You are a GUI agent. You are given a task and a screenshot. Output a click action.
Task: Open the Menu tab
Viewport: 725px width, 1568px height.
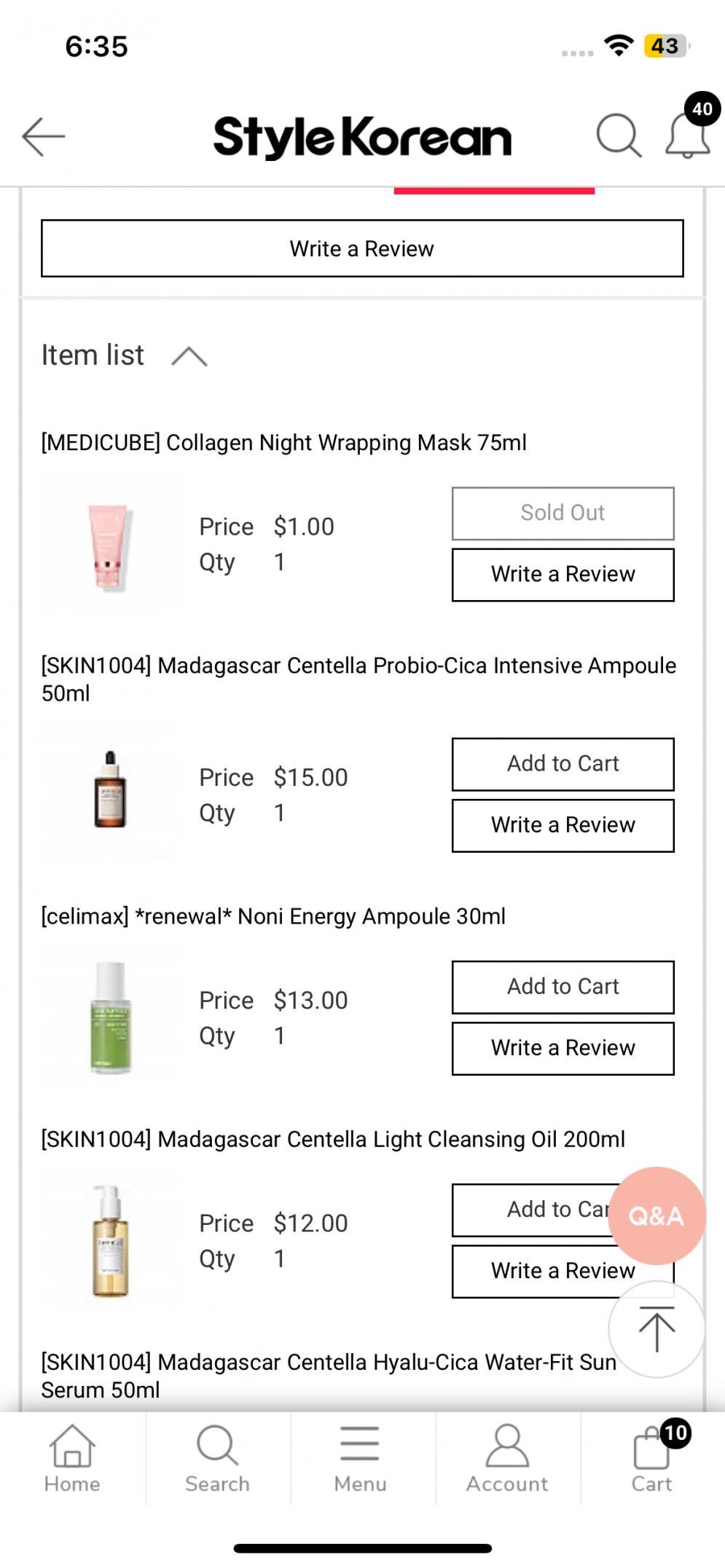(360, 1459)
